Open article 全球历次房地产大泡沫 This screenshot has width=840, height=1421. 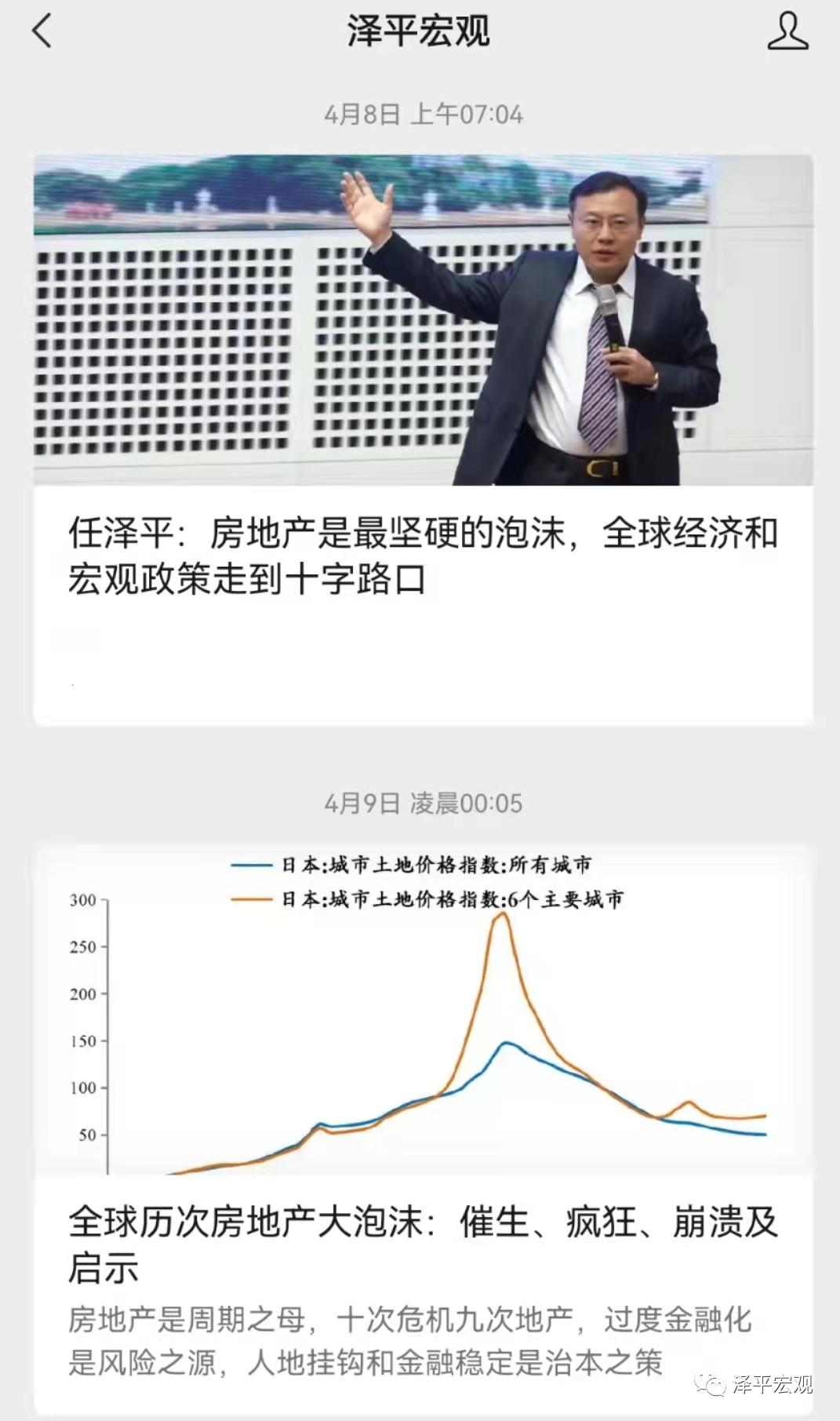click(x=422, y=1244)
